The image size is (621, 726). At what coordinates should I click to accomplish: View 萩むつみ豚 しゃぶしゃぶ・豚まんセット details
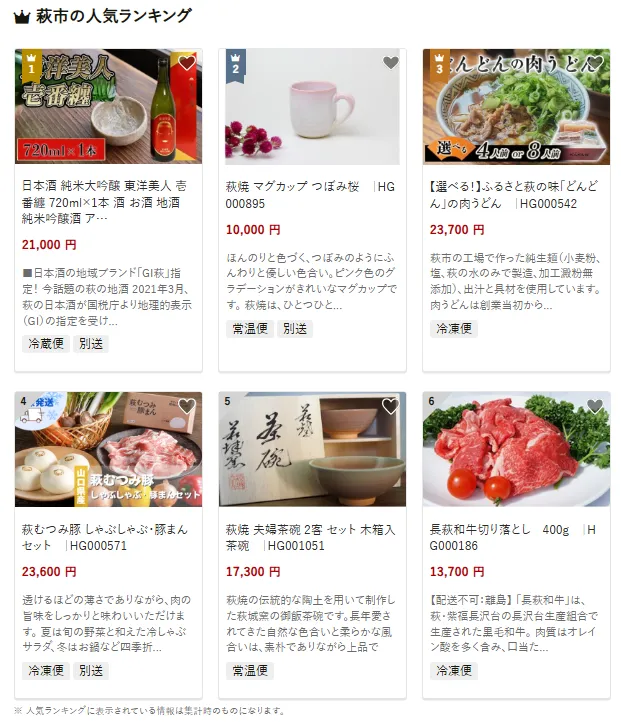tap(108, 536)
